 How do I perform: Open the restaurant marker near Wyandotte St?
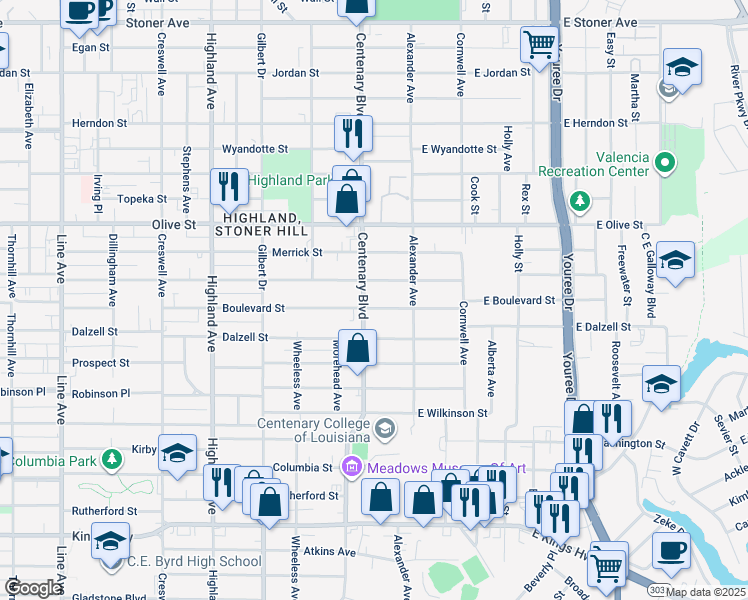coord(352,133)
